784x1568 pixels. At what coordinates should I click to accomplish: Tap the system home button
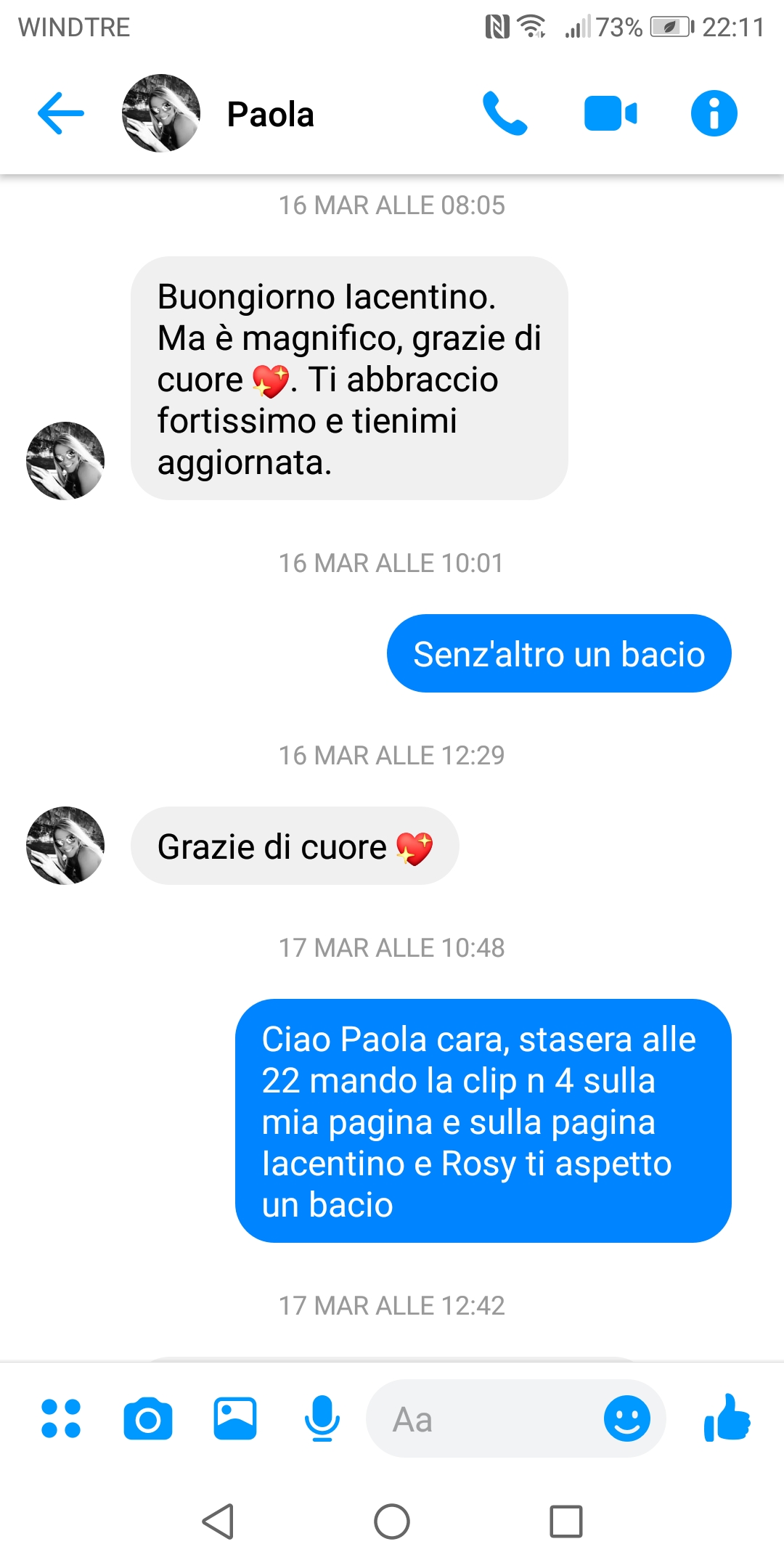pyautogui.click(x=392, y=1522)
